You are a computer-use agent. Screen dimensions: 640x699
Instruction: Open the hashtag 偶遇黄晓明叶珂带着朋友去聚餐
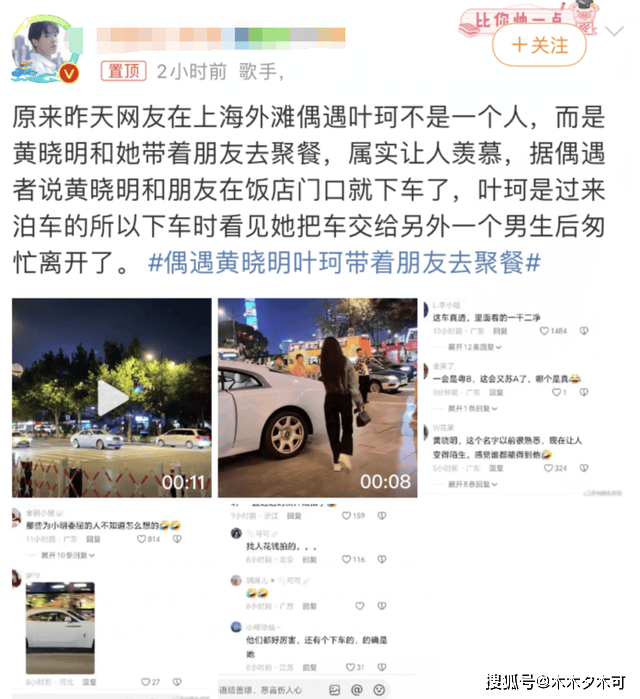pos(344,264)
